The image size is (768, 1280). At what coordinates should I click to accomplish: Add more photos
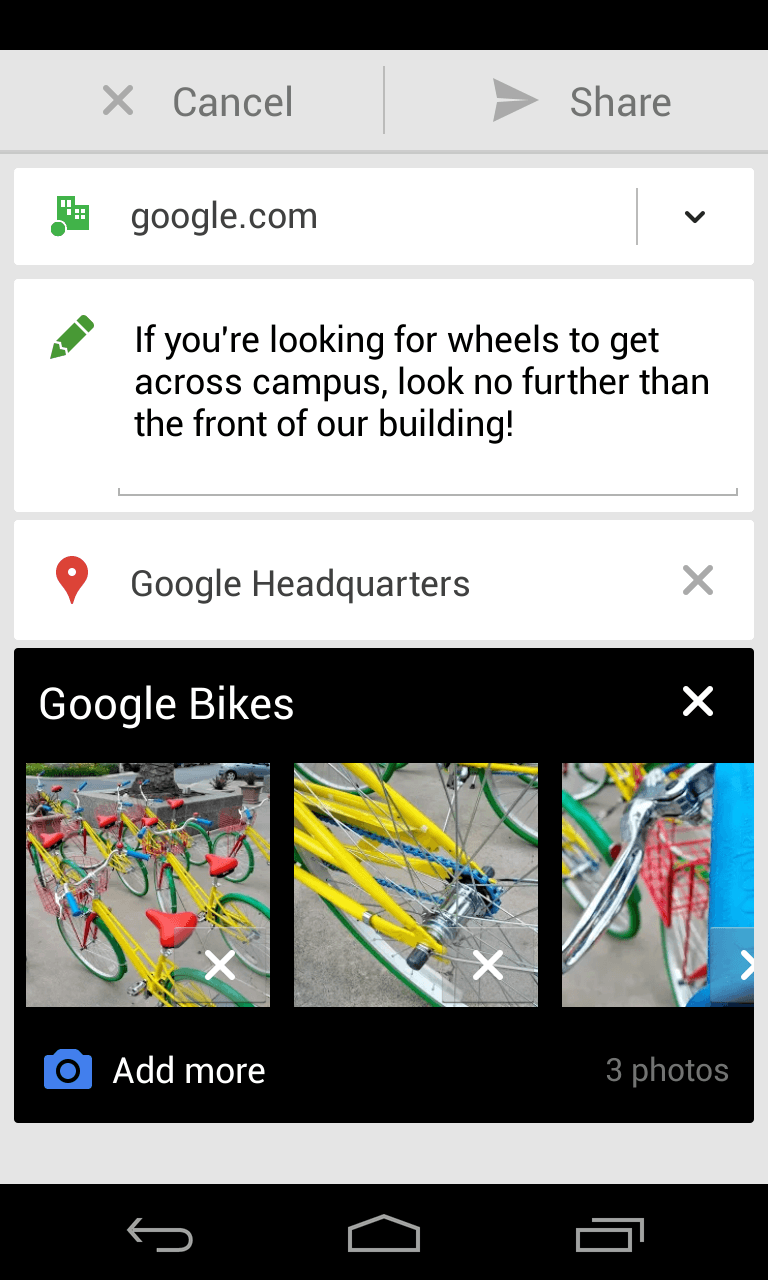156,1071
